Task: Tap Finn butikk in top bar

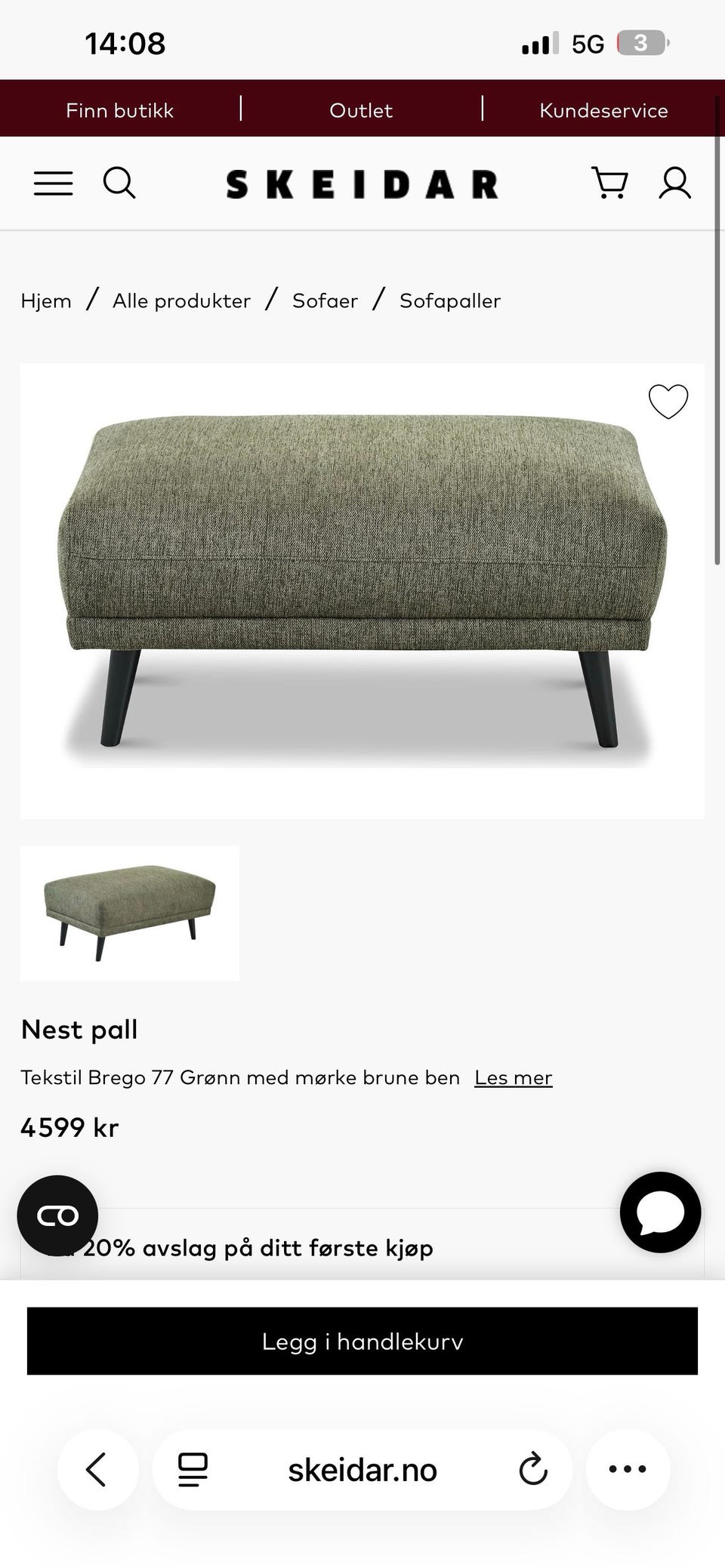Action: (x=119, y=110)
